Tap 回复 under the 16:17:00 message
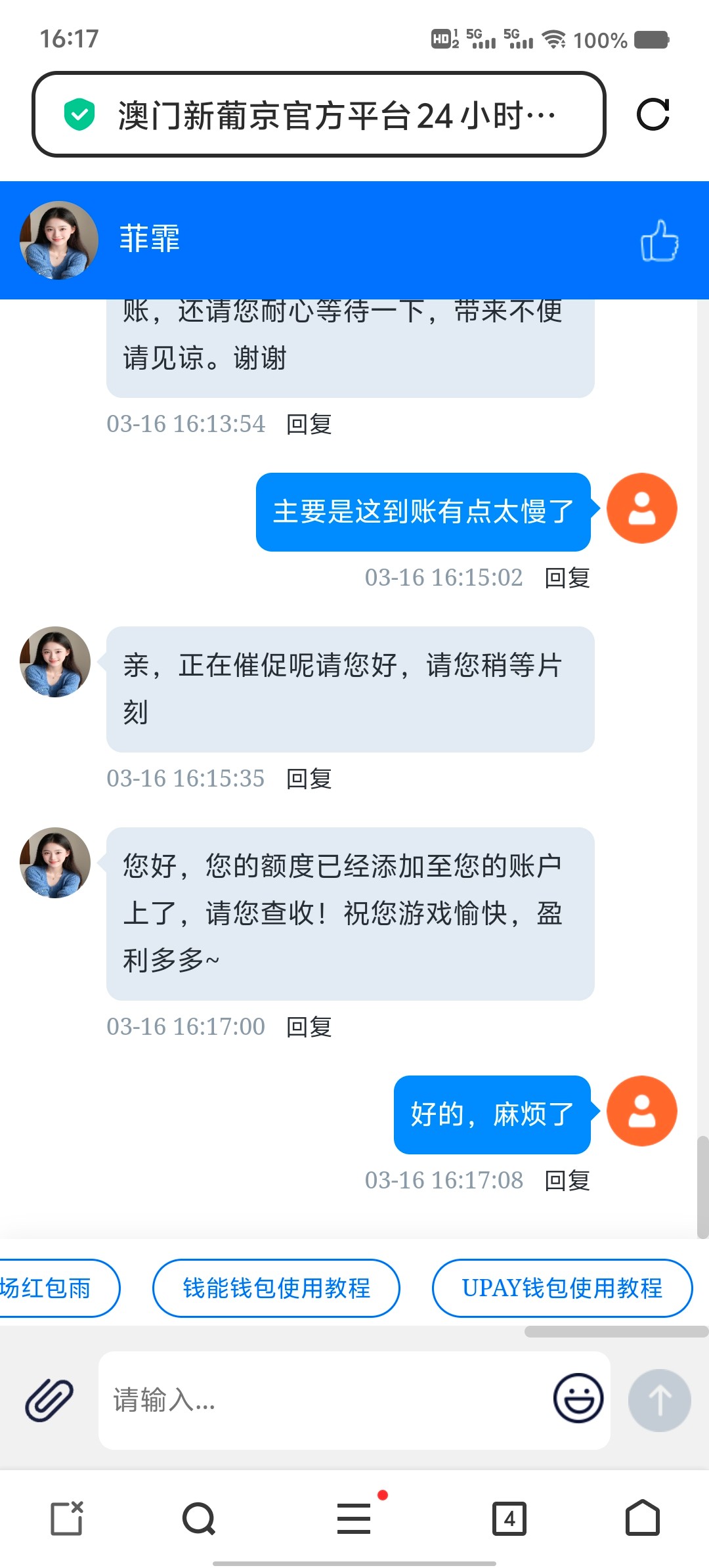This screenshot has height=1568, width=709. 309,1028
